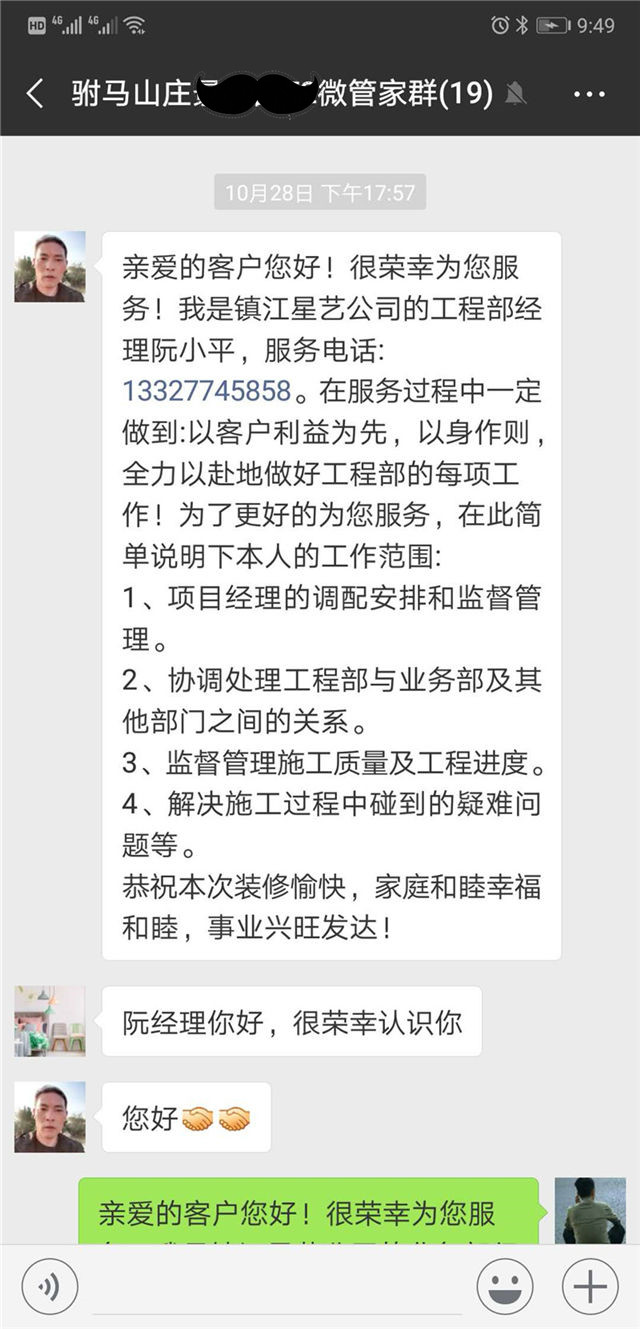Screen dimensions: 640x1329
Task: Go back from the group chat
Action: [x=34, y=94]
